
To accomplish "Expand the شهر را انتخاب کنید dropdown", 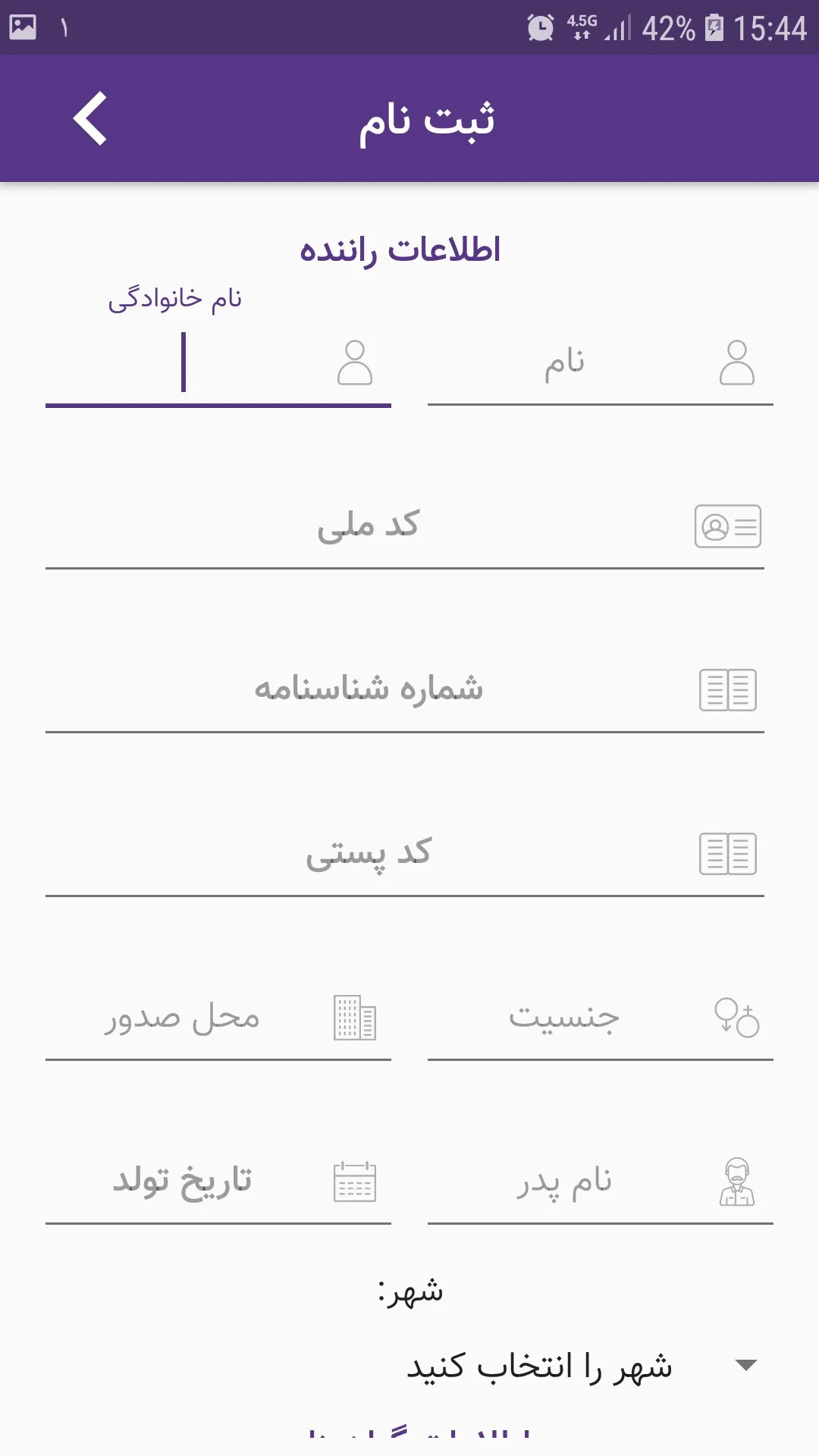I will click(576, 1366).
